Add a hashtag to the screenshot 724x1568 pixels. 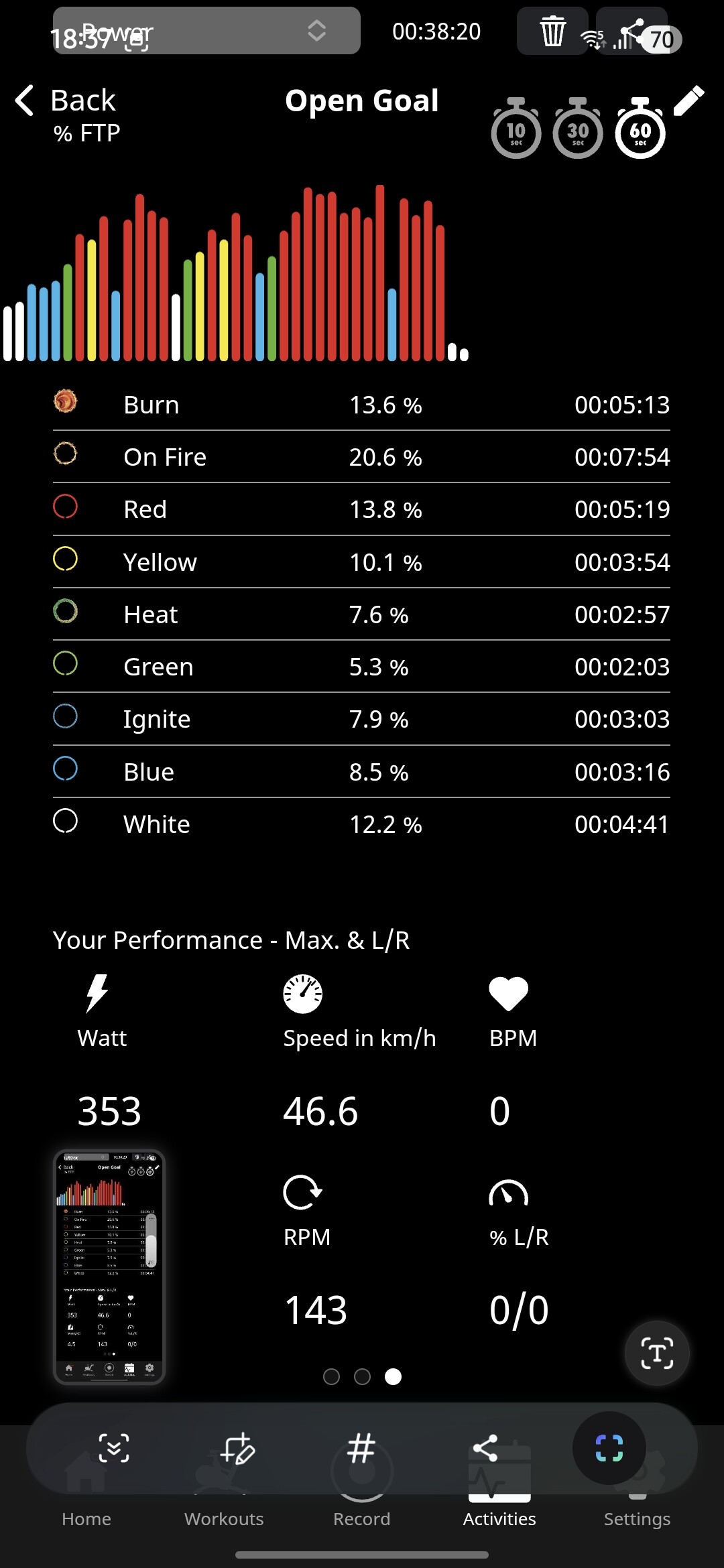click(x=361, y=1448)
